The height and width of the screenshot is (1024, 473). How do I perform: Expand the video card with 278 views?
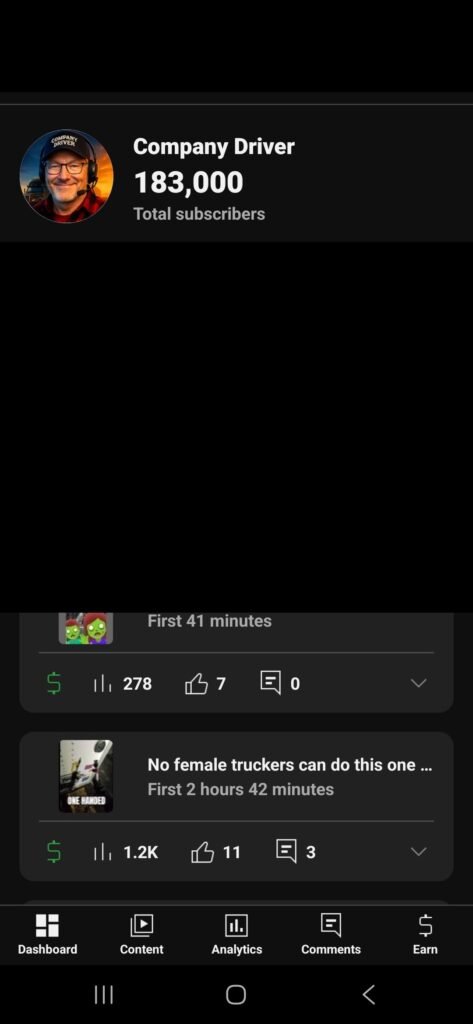pos(418,683)
